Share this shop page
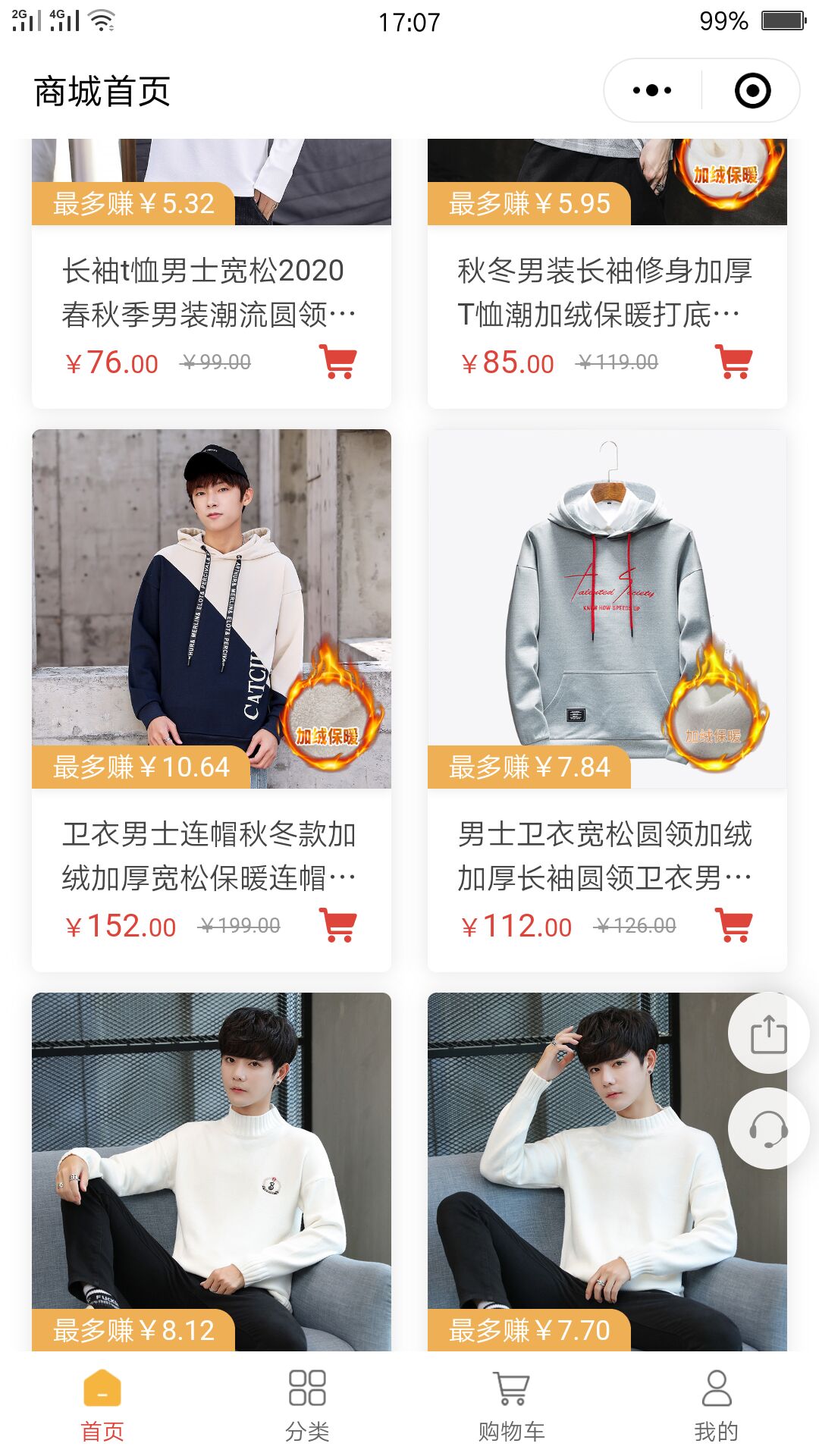 [x=768, y=1034]
